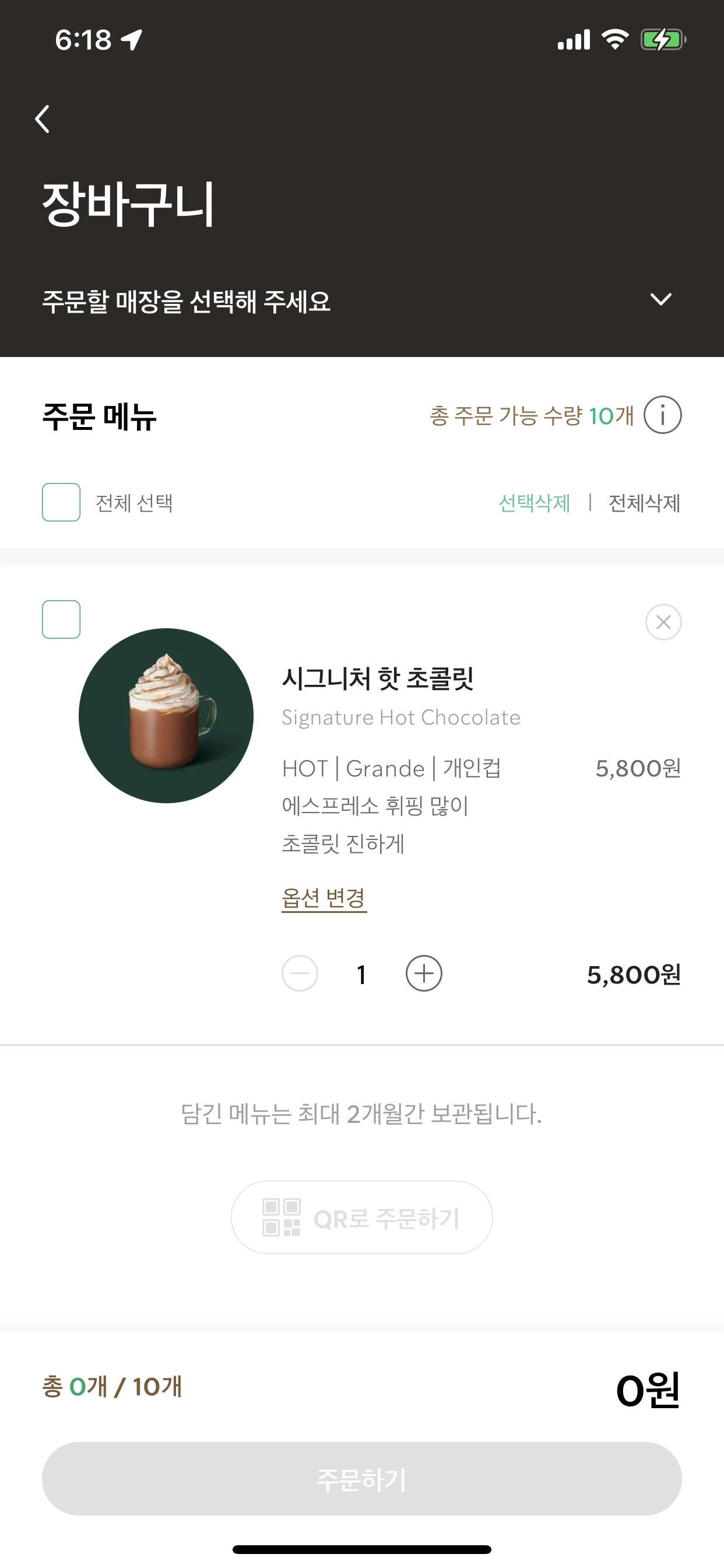The width and height of the screenshot is (724, 1568).
Task: Open the order quantity info icon
Action: [663, 415]
